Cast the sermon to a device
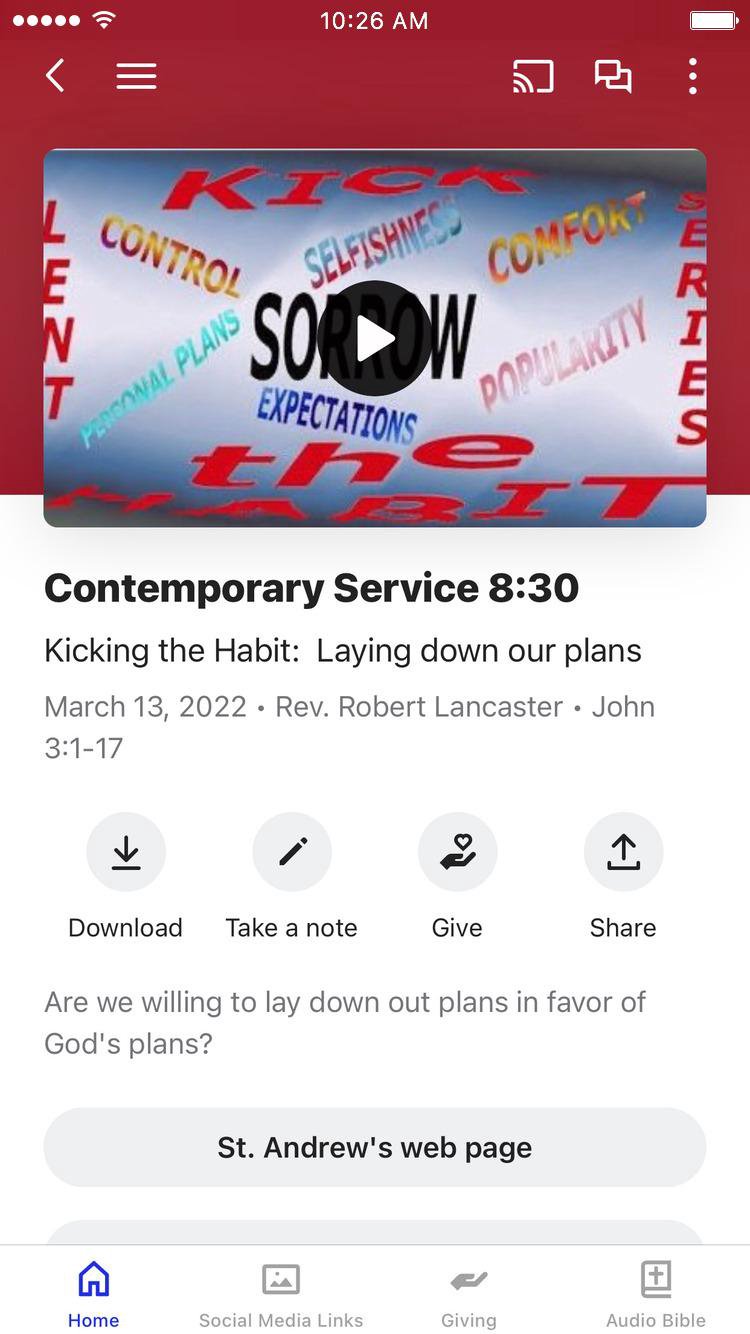The height and width of the screenshot is (1334, 750). coord(533,76)
